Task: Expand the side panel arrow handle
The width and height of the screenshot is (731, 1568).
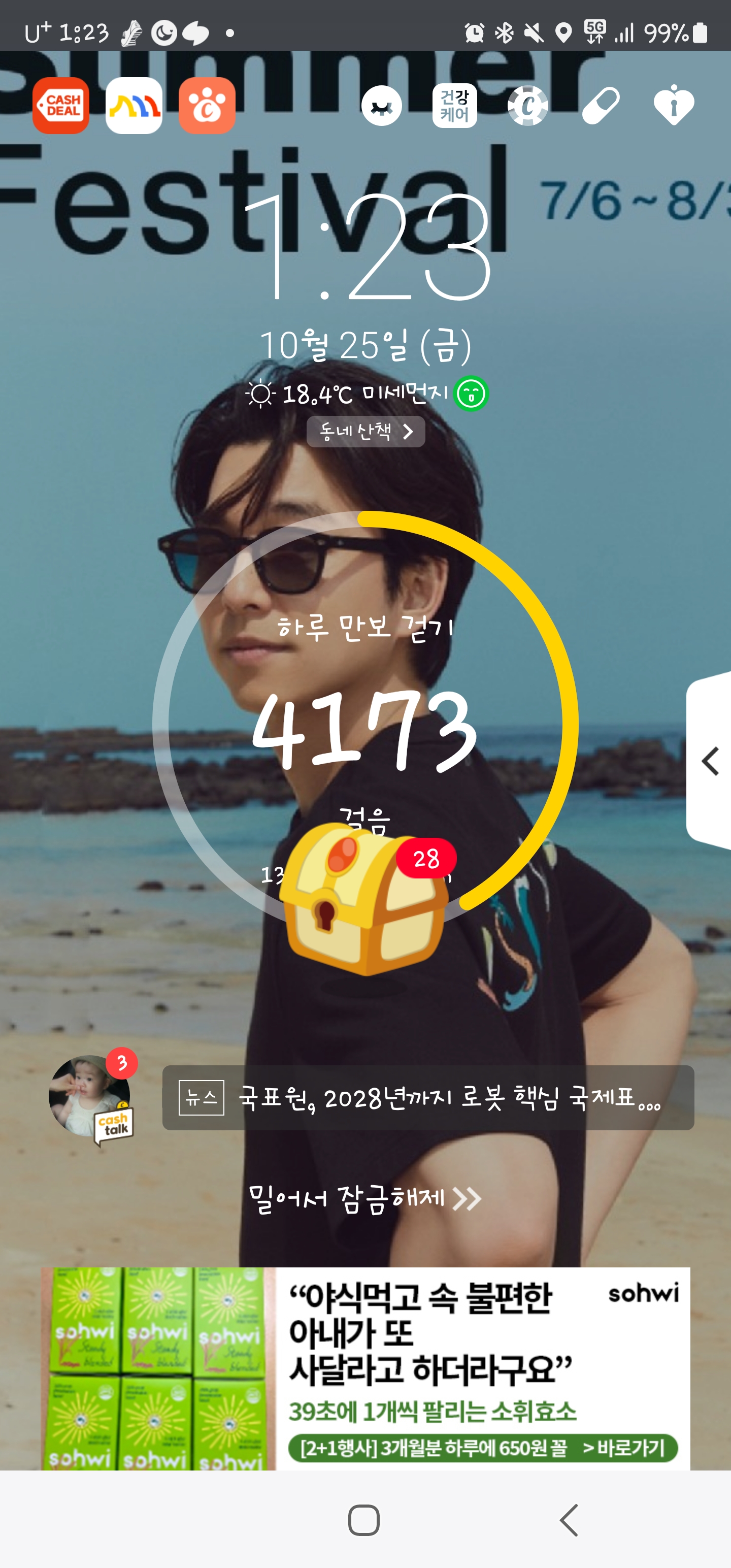Action: click(x=710, y=761)
